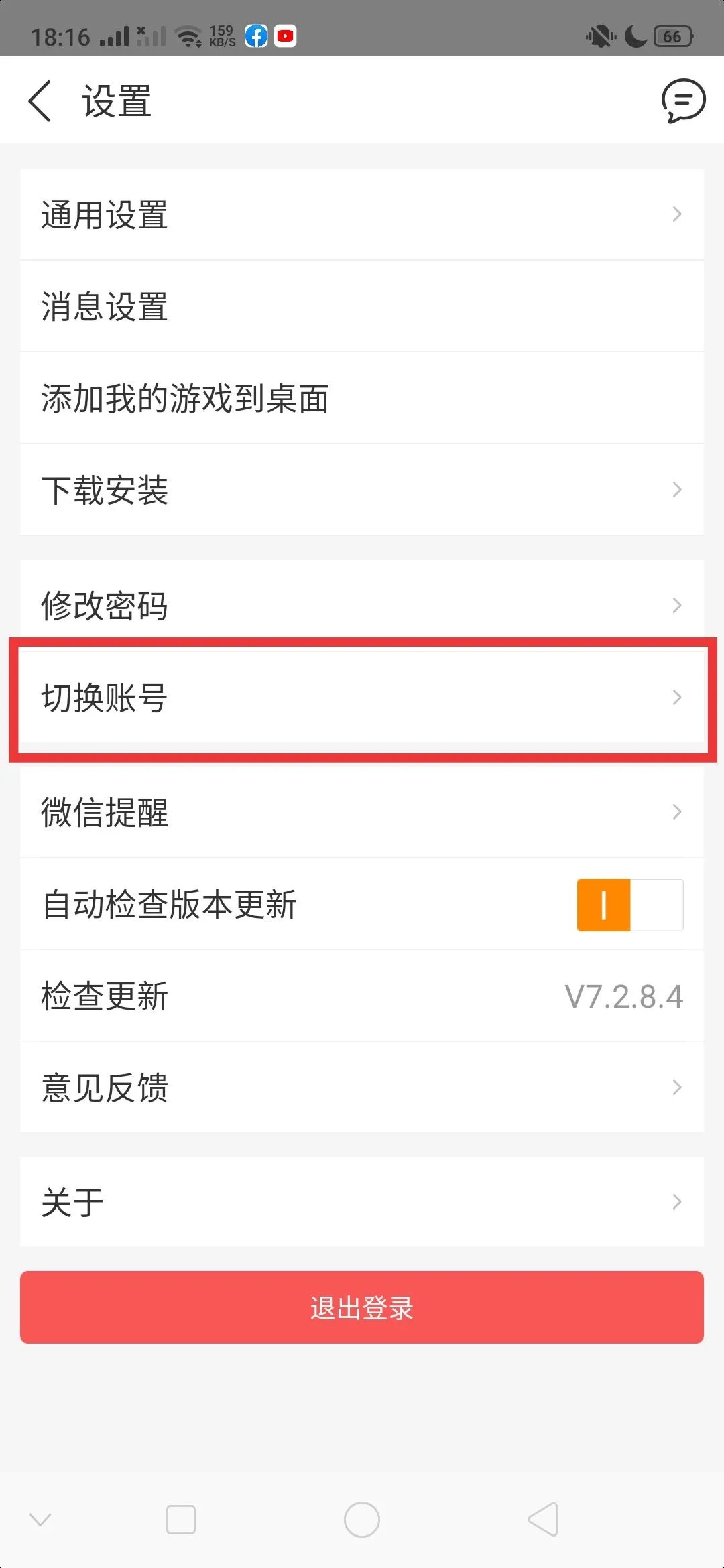Open the 关于 page

tap(362, 1202)
